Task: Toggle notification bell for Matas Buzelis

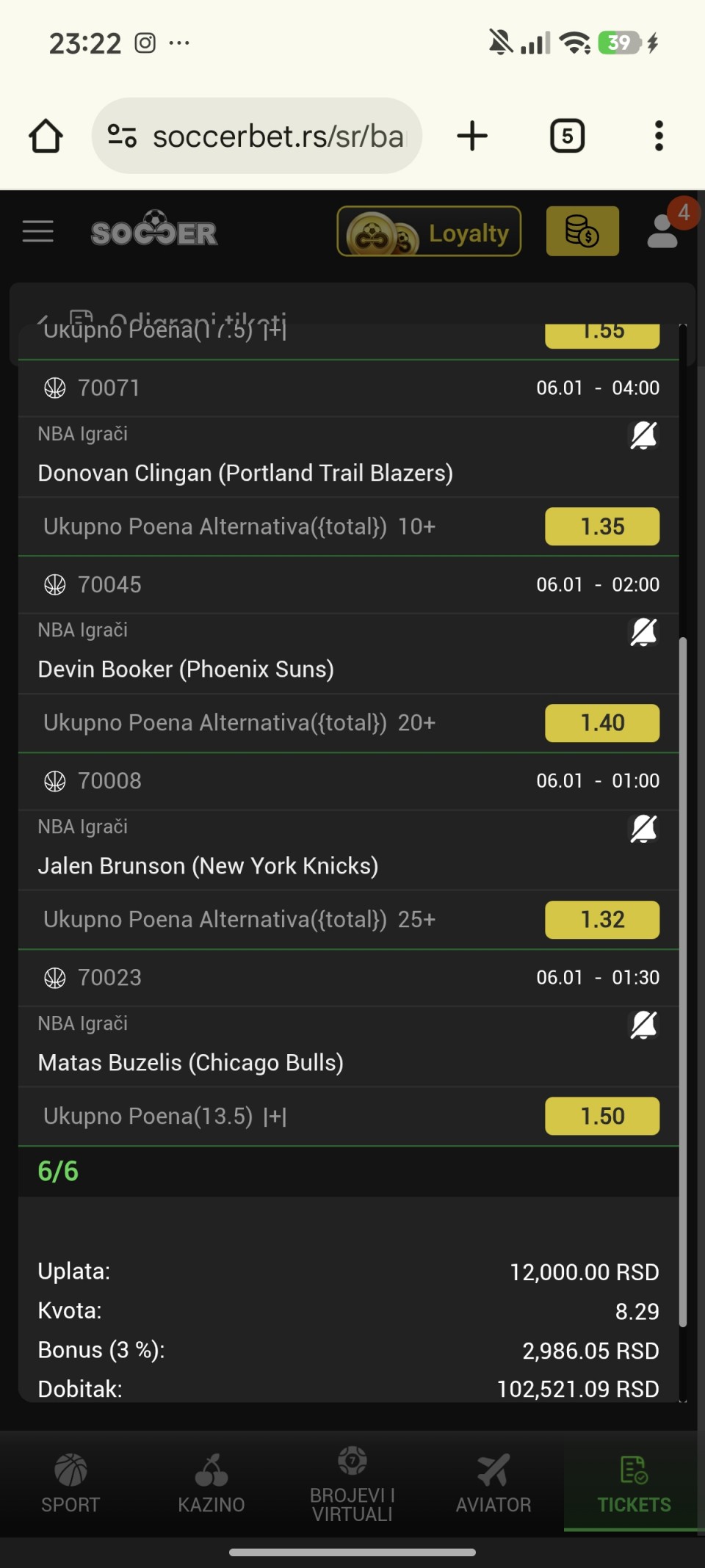Action: (643, 1026)
